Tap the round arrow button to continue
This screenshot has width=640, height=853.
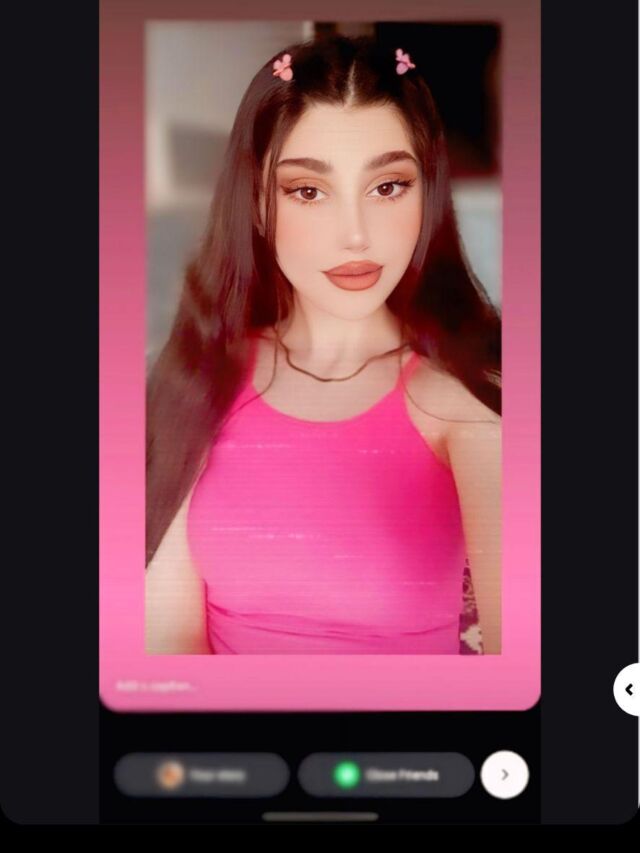(x=504, y=774)
